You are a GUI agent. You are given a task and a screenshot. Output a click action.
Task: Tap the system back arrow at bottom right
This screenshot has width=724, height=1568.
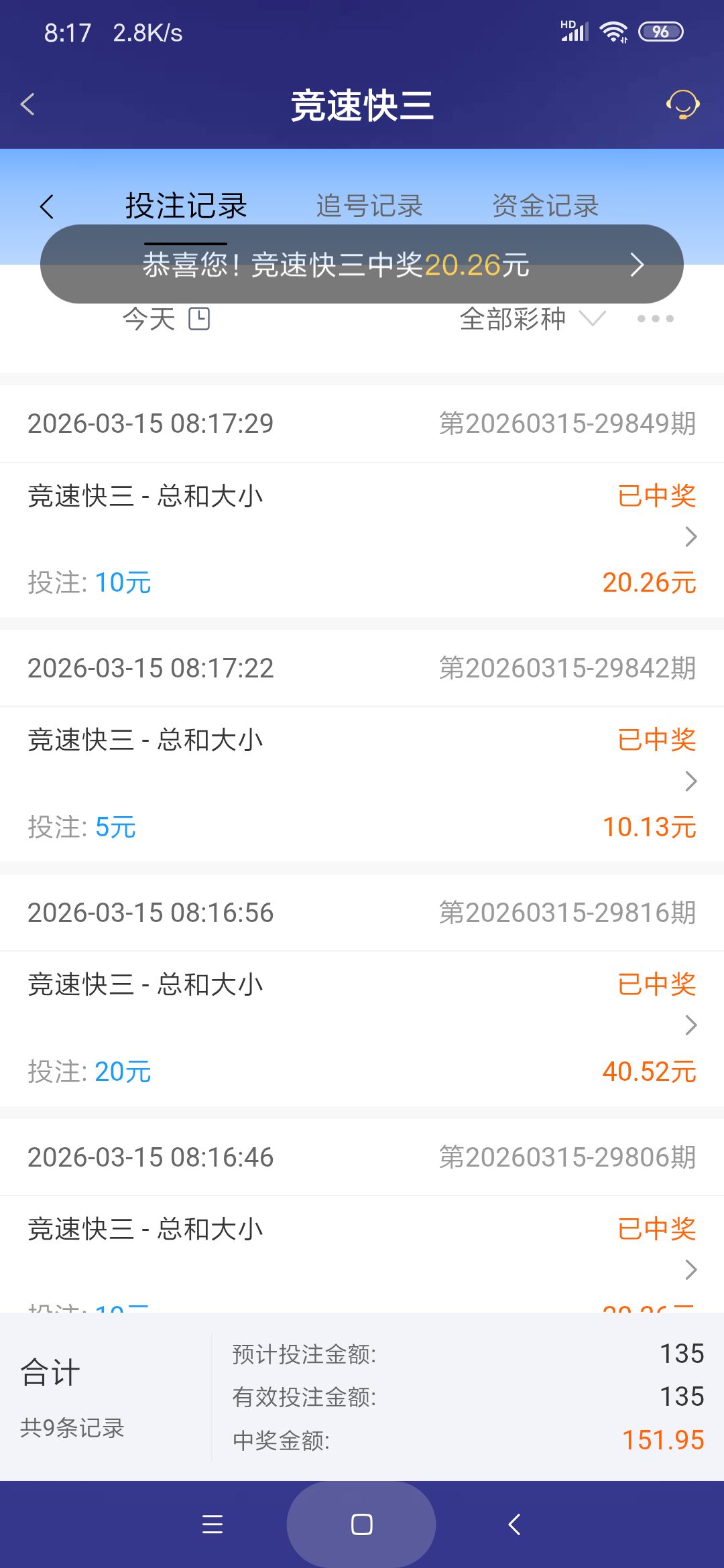pos(513,1525)
